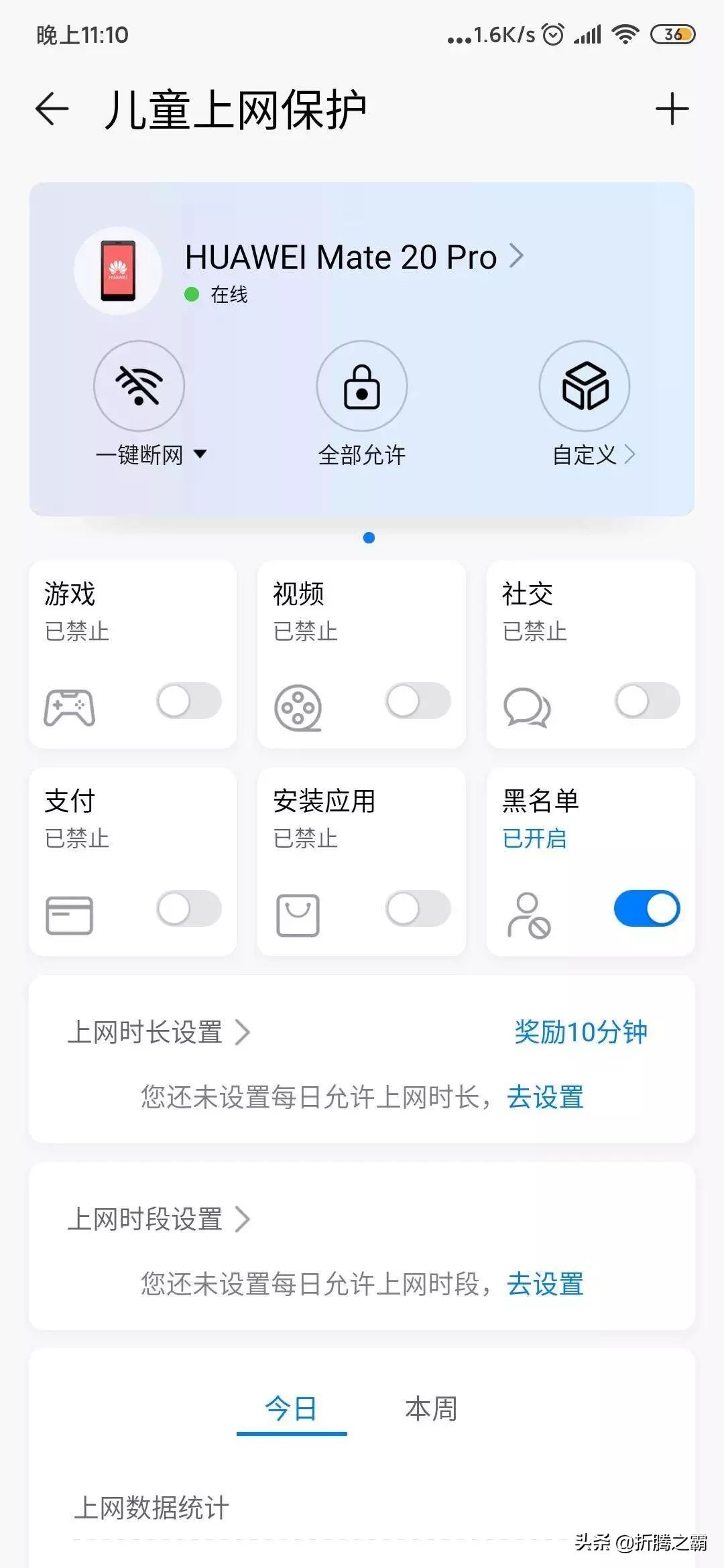Viewport: 724px width, 1568px height.
Task: Go back using the top-left arrow
Action: (x=52, y=109)
